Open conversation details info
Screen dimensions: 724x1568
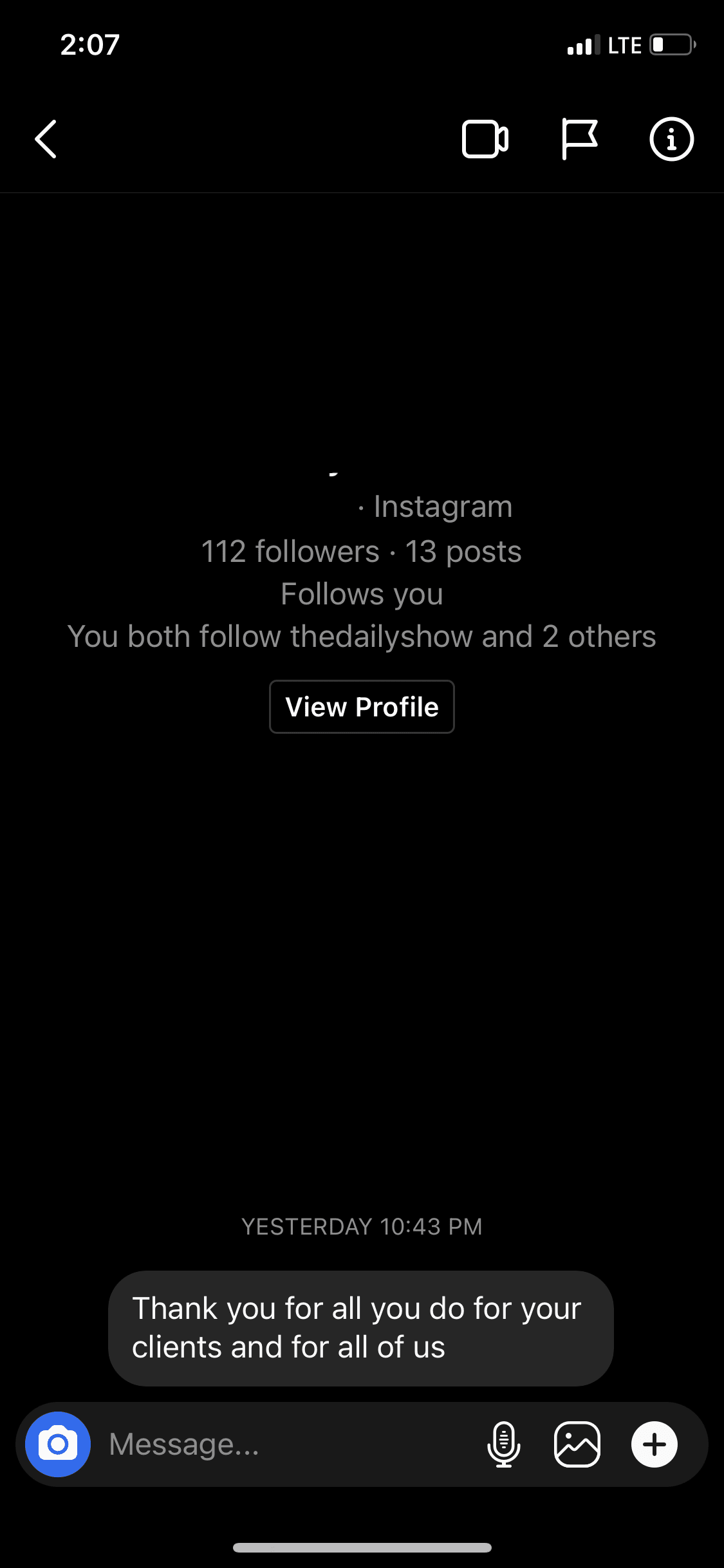[x=671, y=139]
